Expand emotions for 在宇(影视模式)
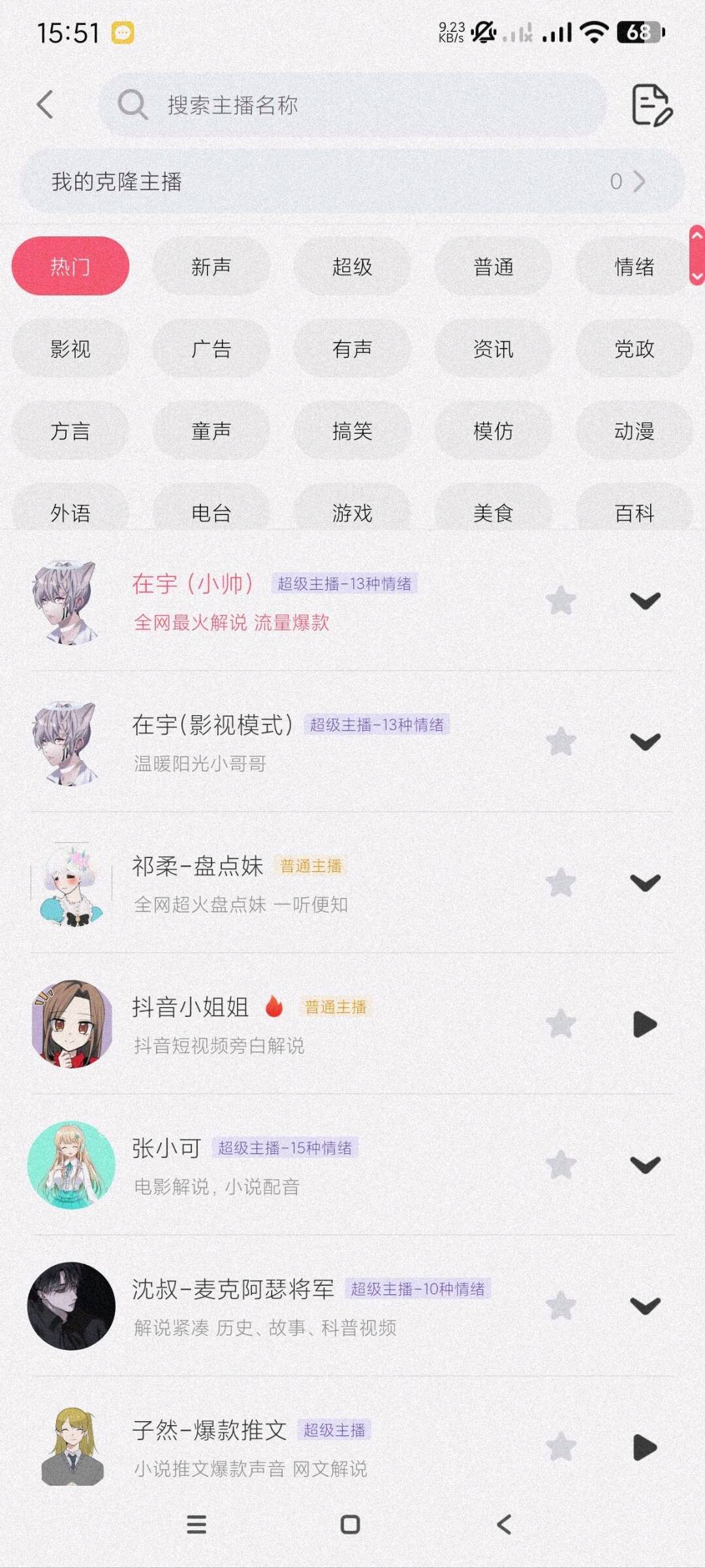Screen dimensions: 705x1568 pyautogui.click(x=645, y=741)
